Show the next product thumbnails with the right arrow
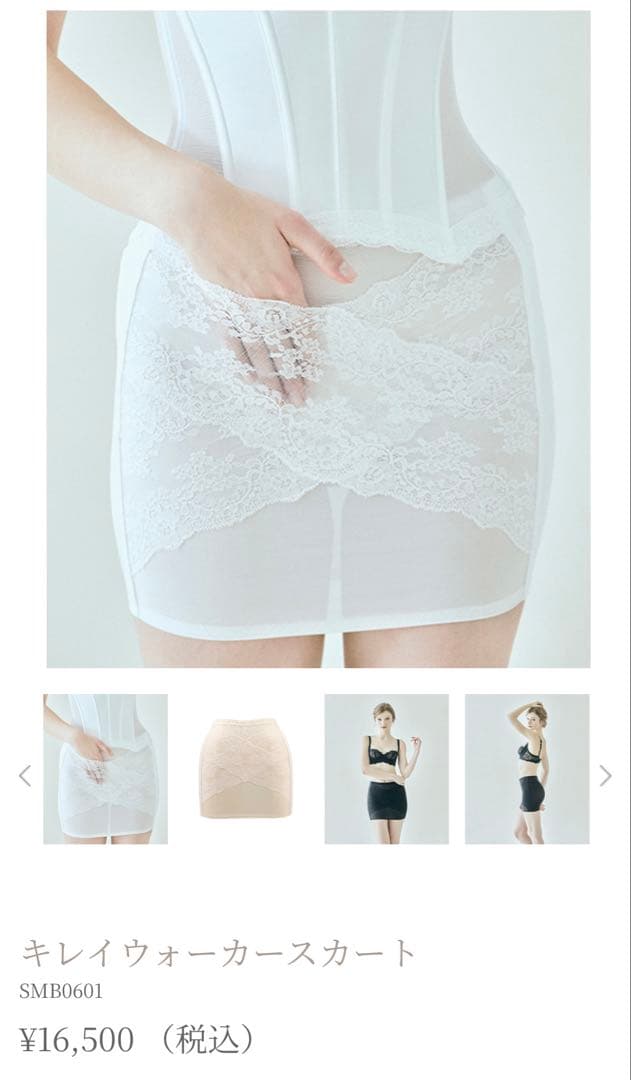Screen dimensions: 631x1080 coord(605,775)
